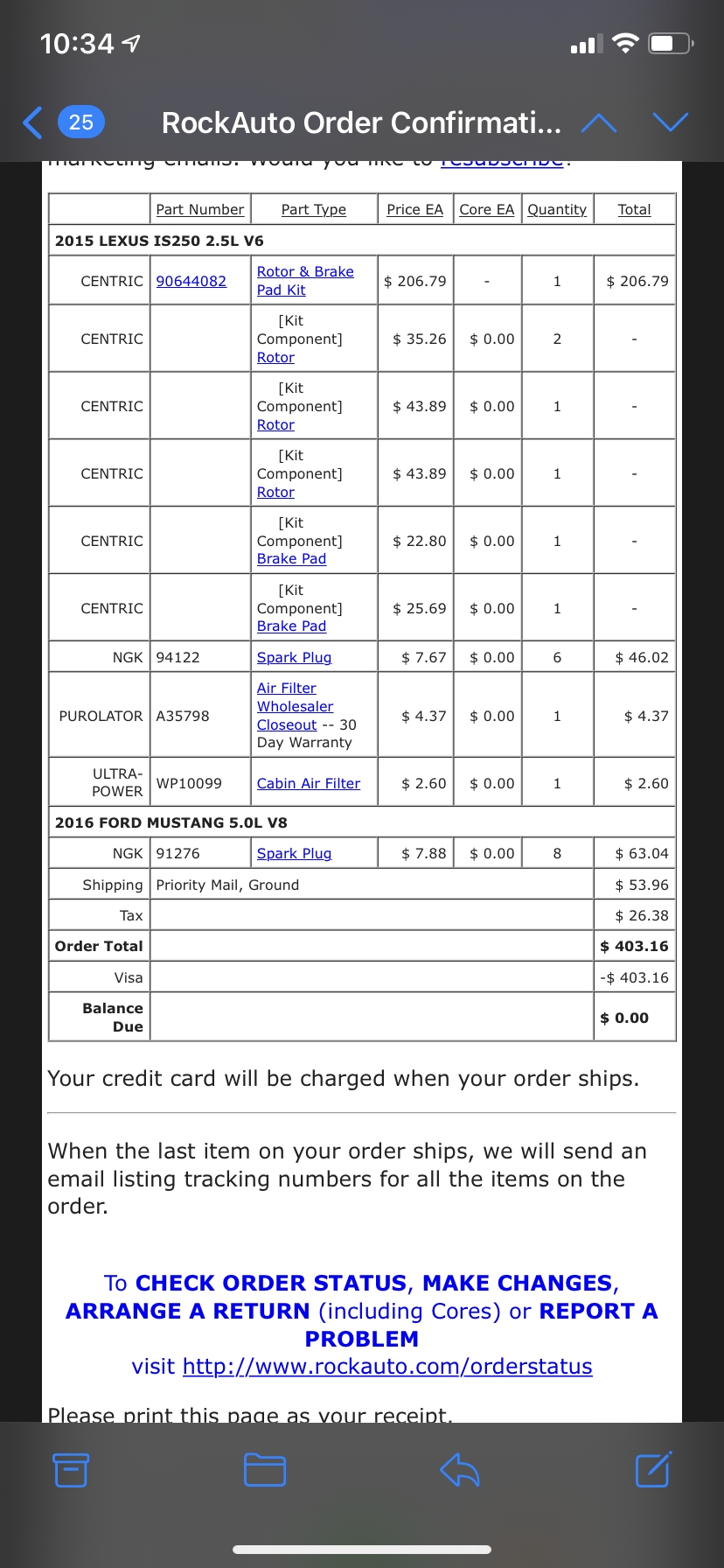Open the reply options arrow
The height and width of the screenshot is (1568, 724).
pos(460,1470)
